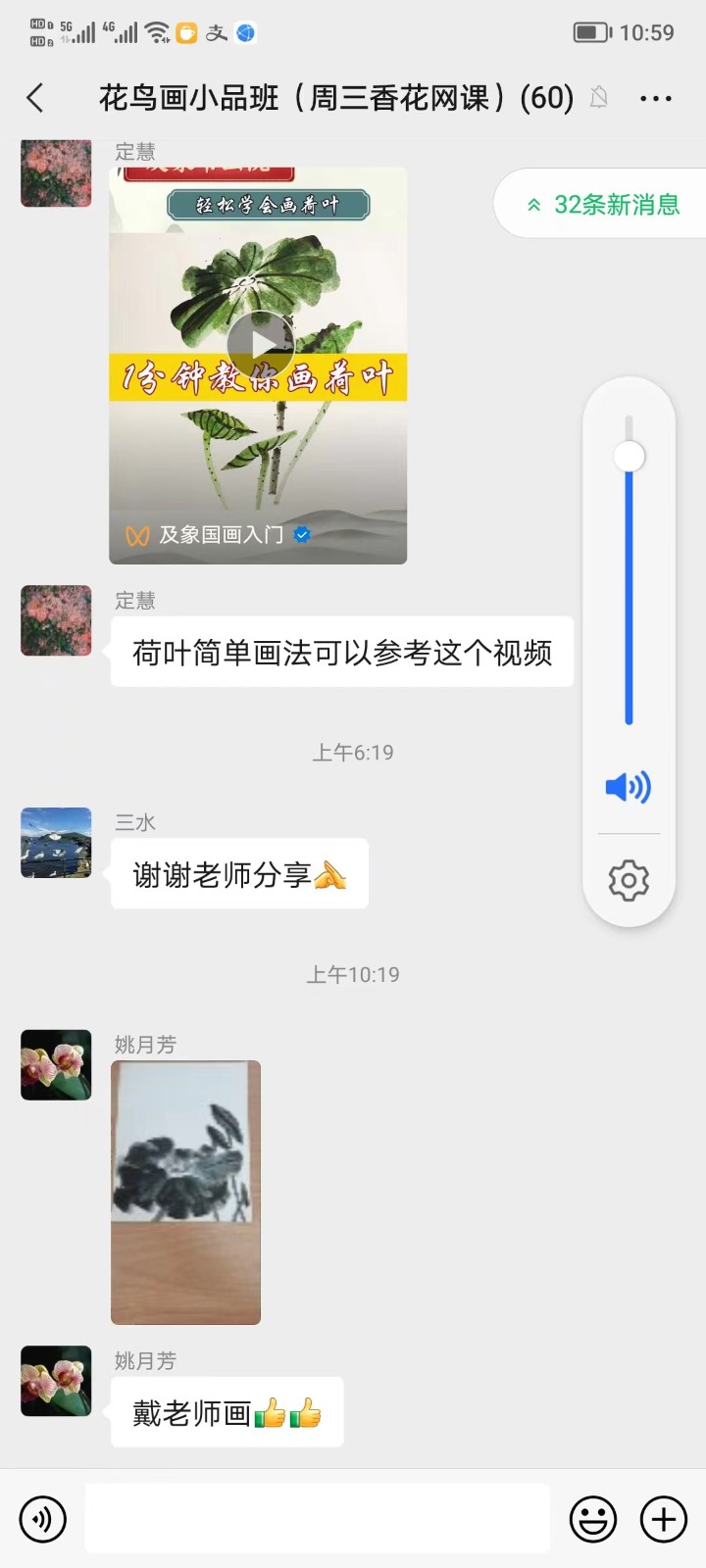Jump to the 32条新消息 unread messages
This screenshot has width=706, height=1568.
tap(604, 204)
